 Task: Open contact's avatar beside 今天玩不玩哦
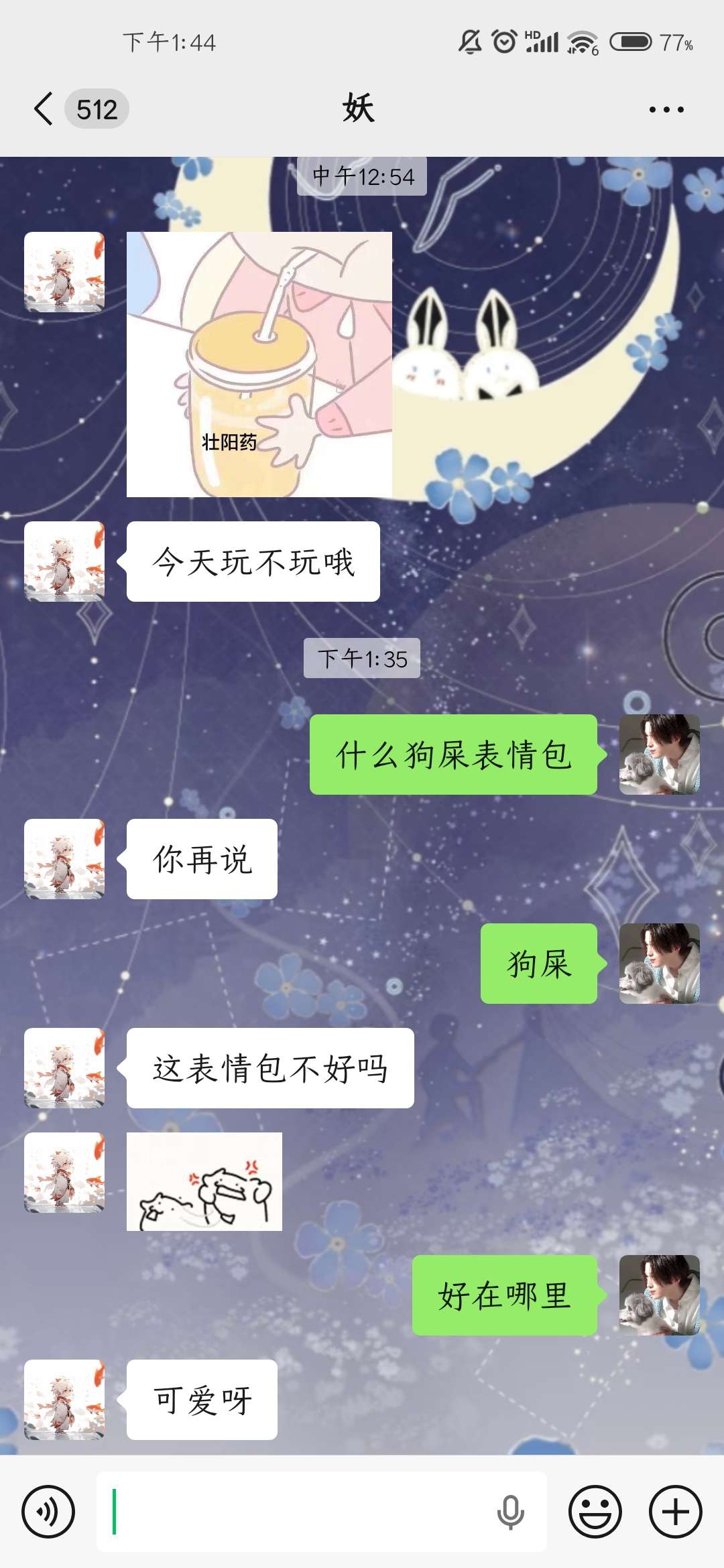tap(64, 562)
